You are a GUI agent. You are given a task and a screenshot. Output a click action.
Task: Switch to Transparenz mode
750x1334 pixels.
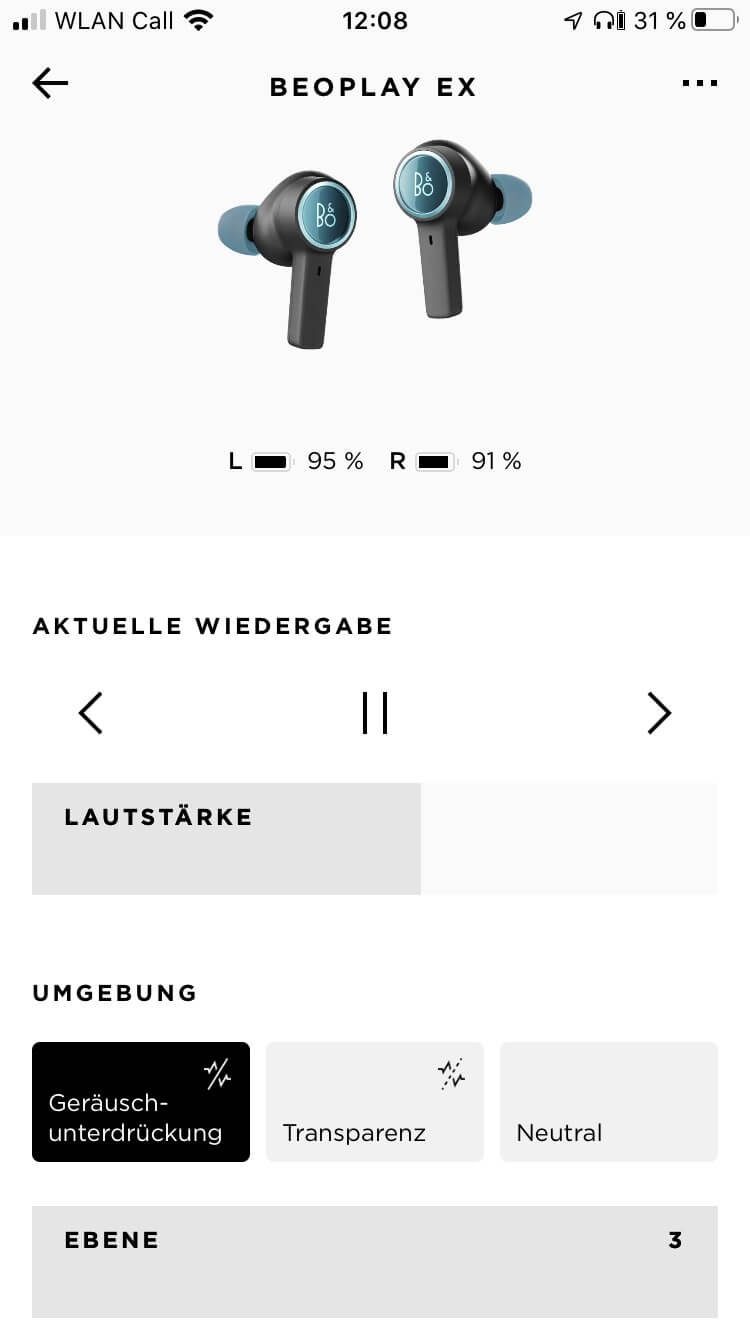375,1102
